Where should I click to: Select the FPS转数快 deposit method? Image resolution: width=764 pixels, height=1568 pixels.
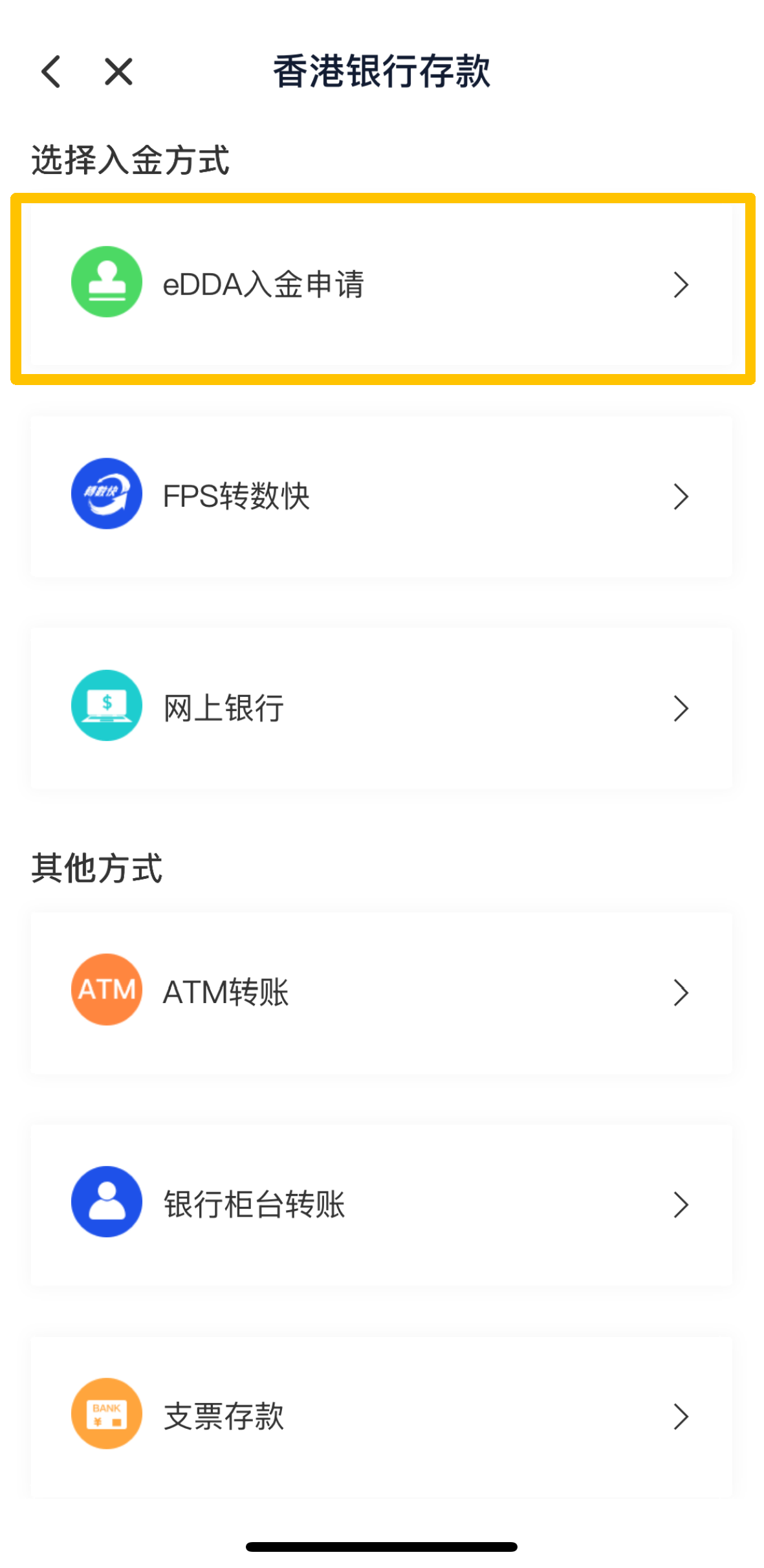pyautogui.click(x=382, y=496)
